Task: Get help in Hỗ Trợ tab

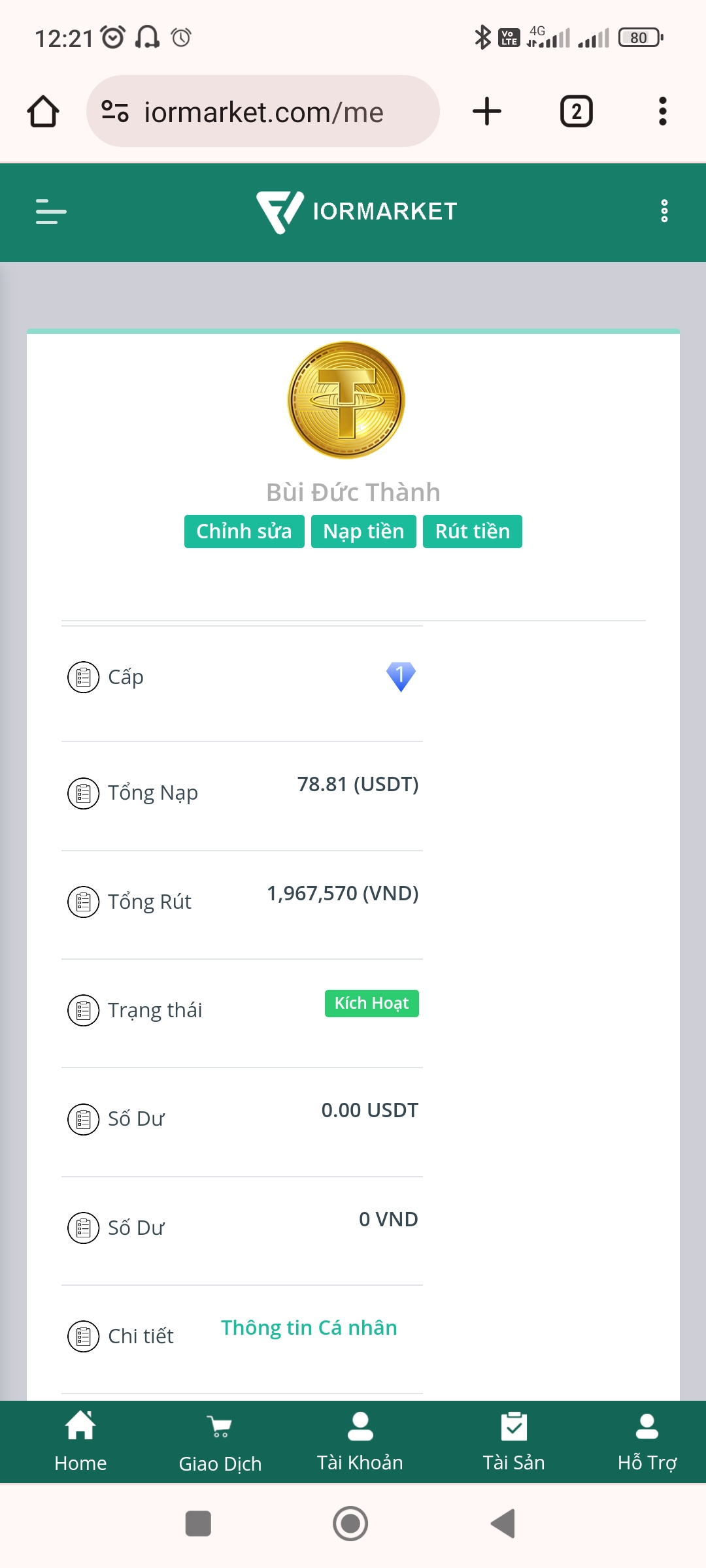Action: (647, 1441)
